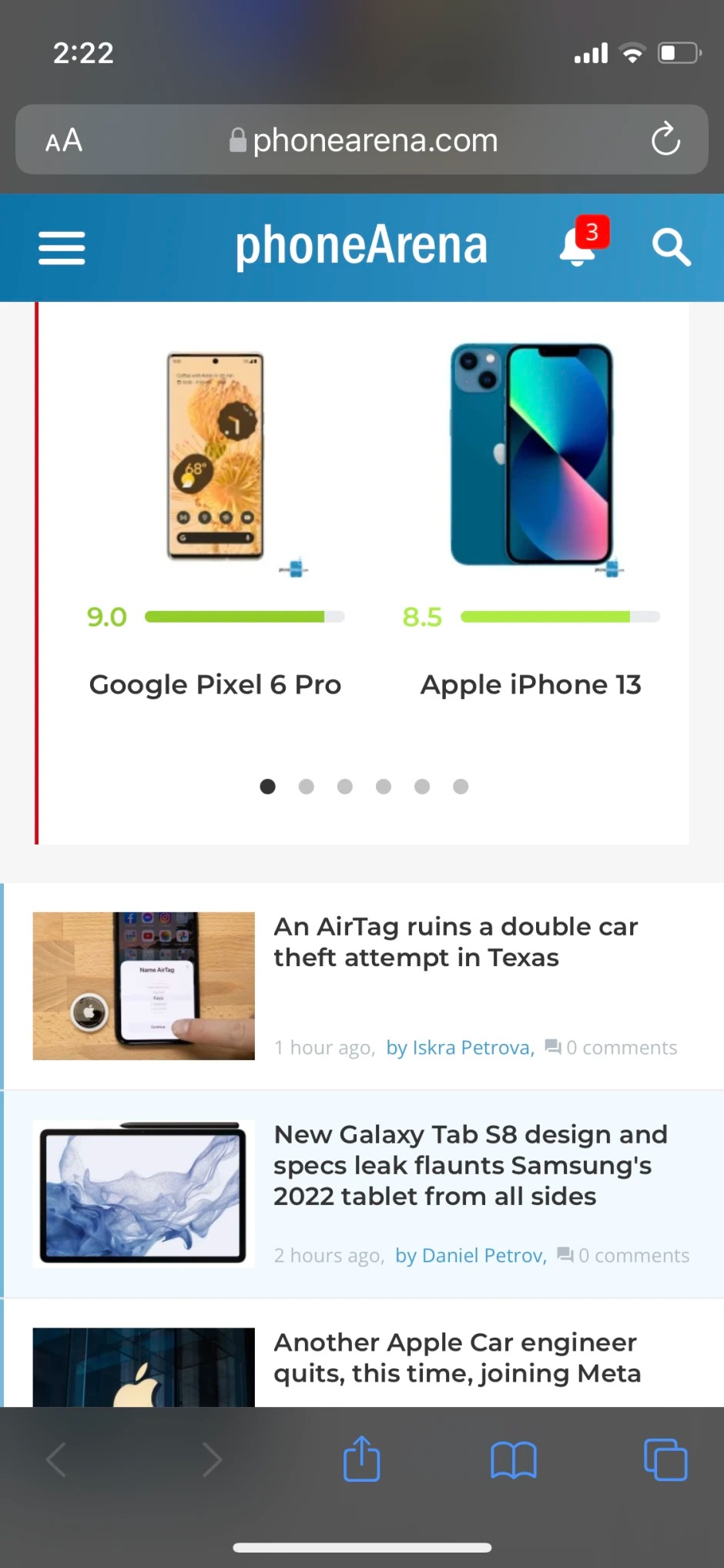
Task: Open the Safari tabs overview icon
Action: coord(665,1459)
